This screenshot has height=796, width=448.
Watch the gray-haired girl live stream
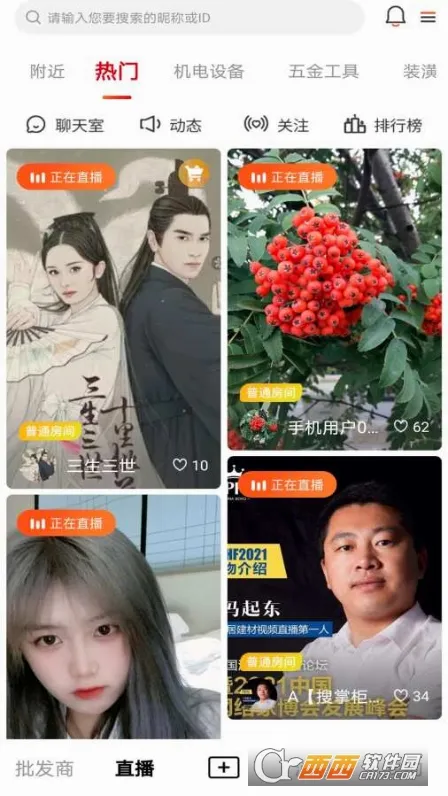113,617
